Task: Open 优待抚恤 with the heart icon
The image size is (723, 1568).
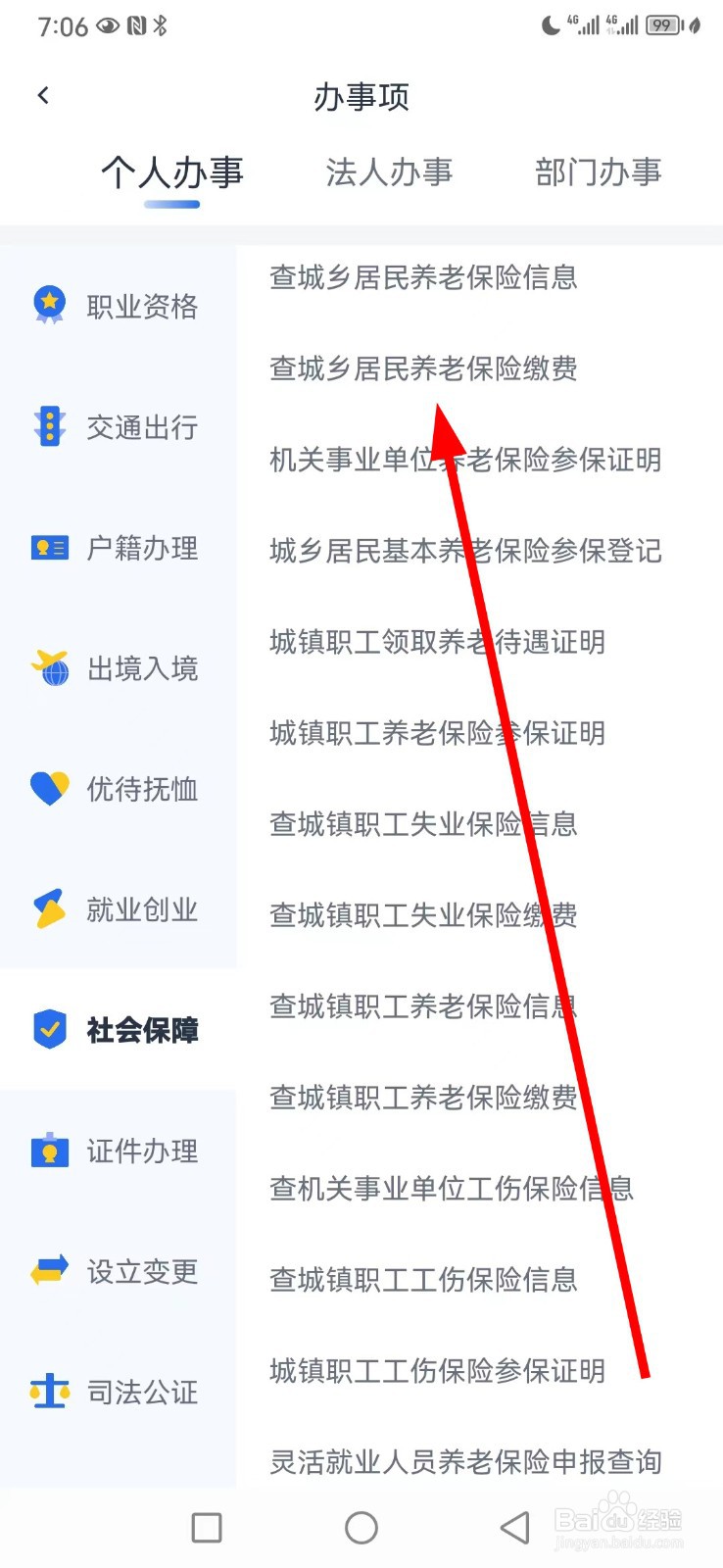Action: click(x=48, y=787)
